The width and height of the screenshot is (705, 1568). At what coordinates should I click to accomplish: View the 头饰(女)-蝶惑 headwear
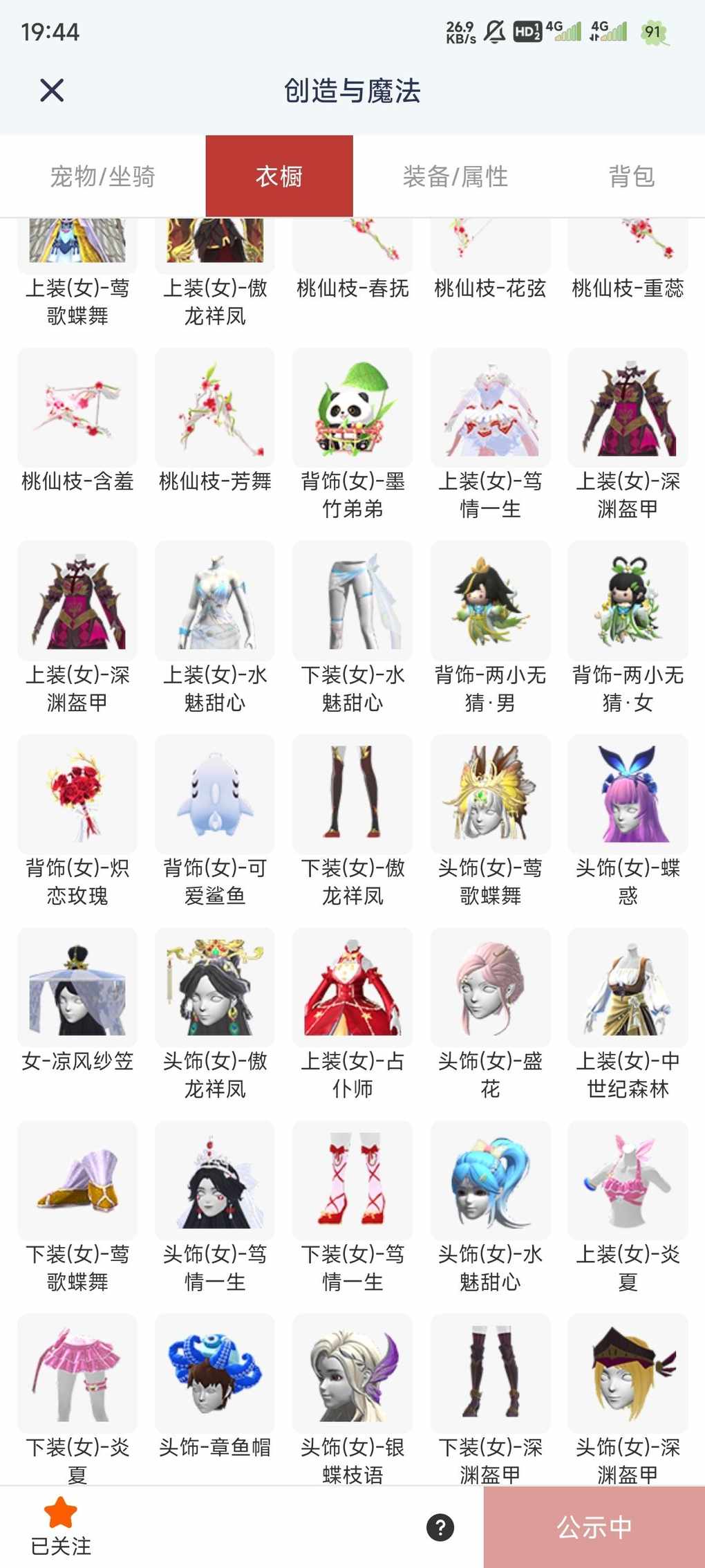(628, 794)
